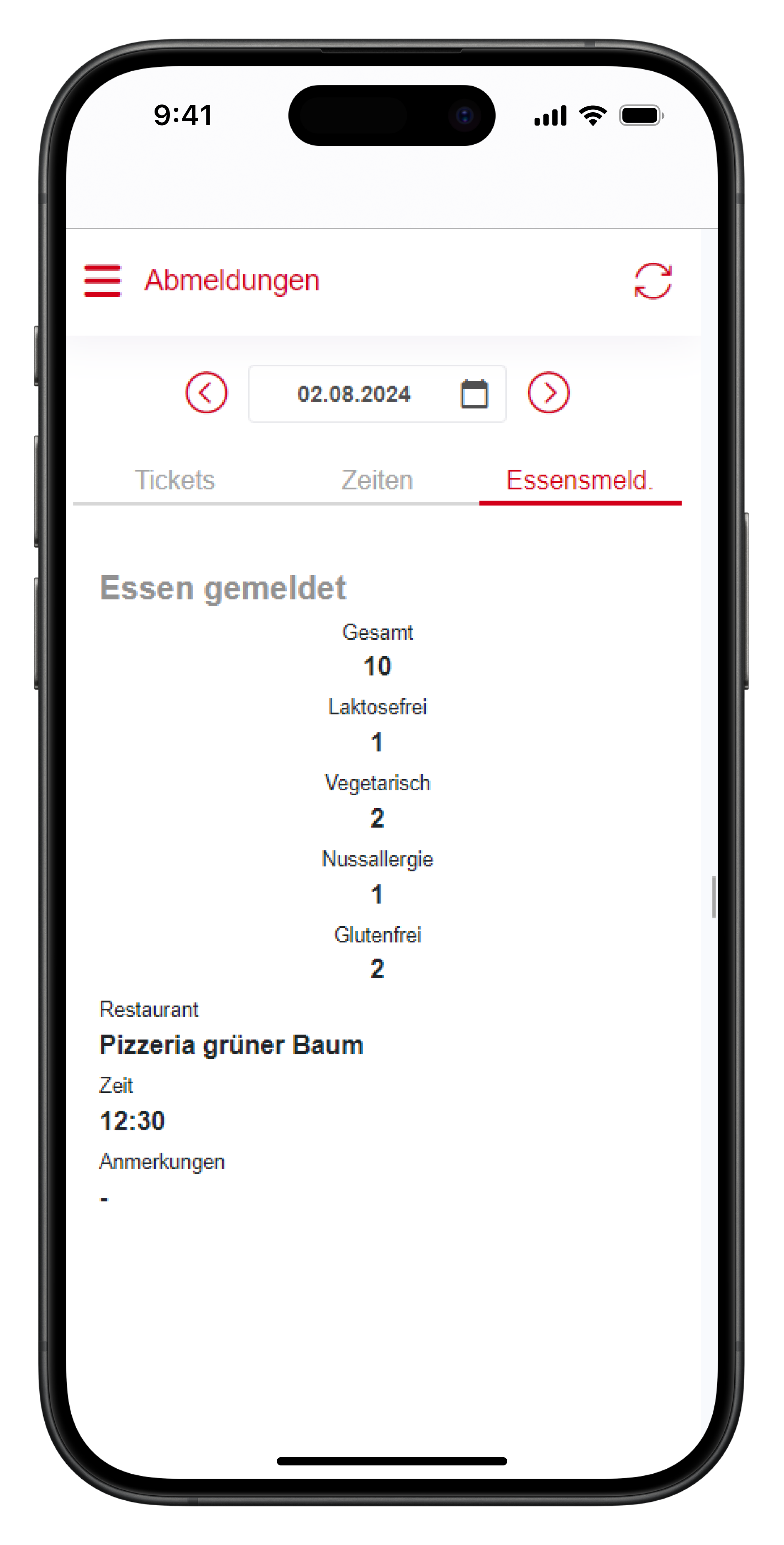
Task: Select the Essensmeld. tab
Action: coord(579,480)
